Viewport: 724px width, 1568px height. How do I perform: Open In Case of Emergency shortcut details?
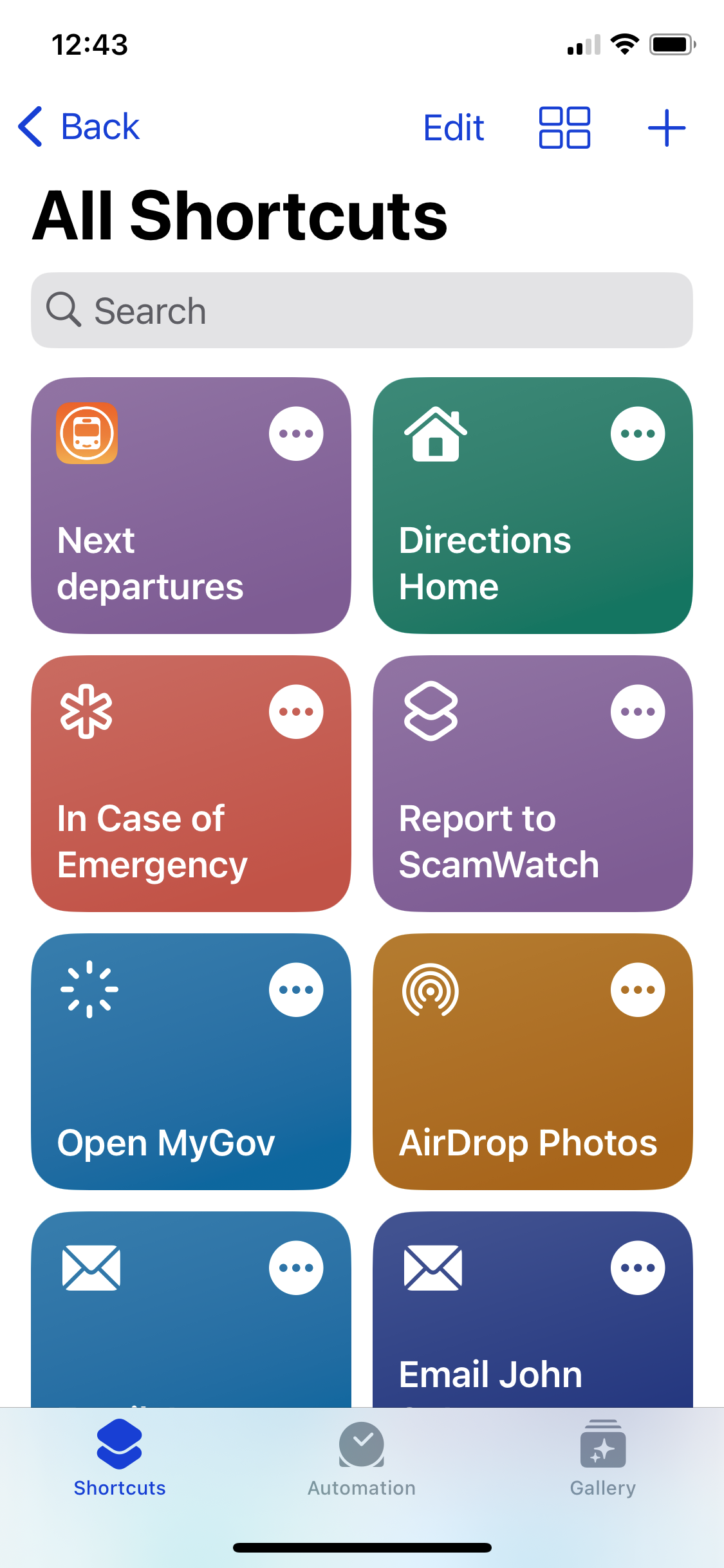(296, 712)
